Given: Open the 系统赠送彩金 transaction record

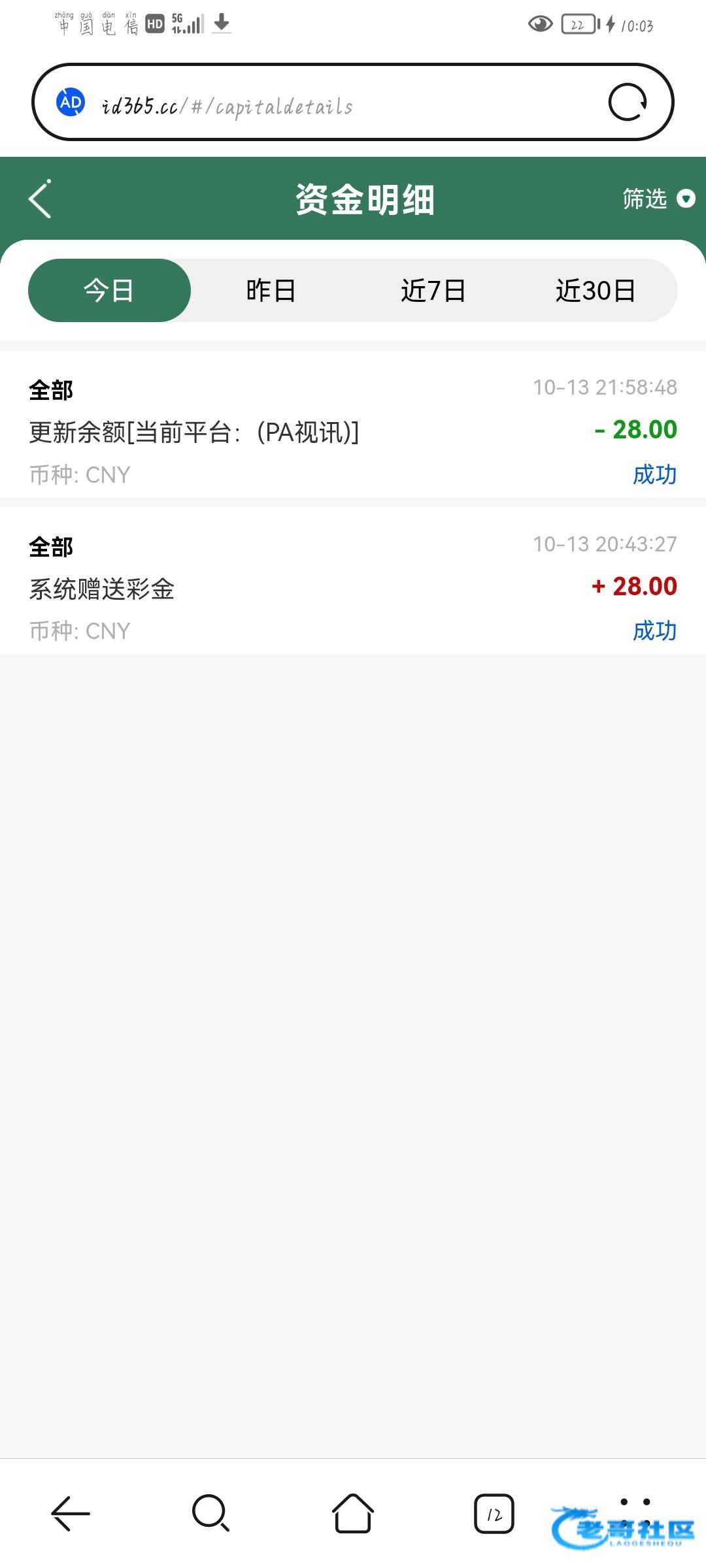Looking at the screenshot, I should coord(353,581).
